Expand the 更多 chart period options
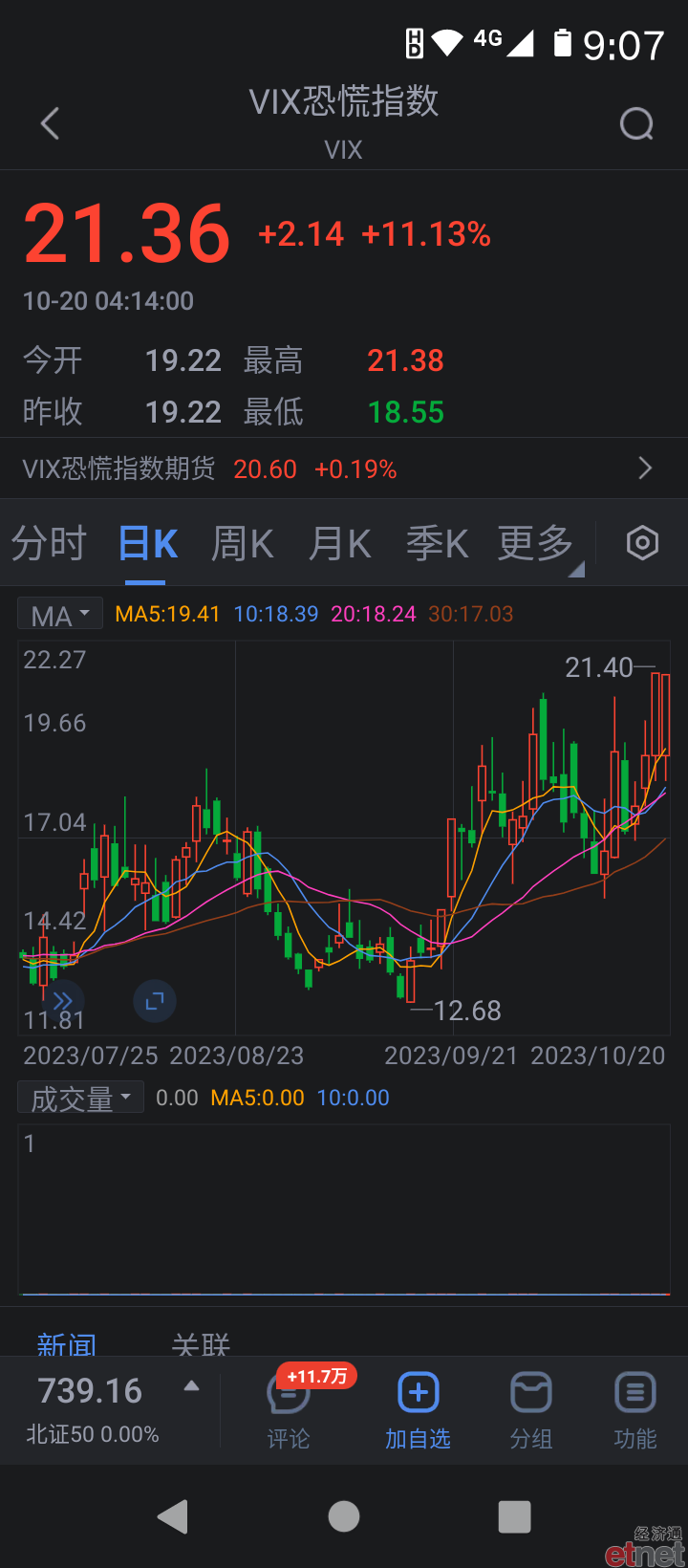Image resolution: width=688 pixels, height=1568 pixels. coord(539,544)
